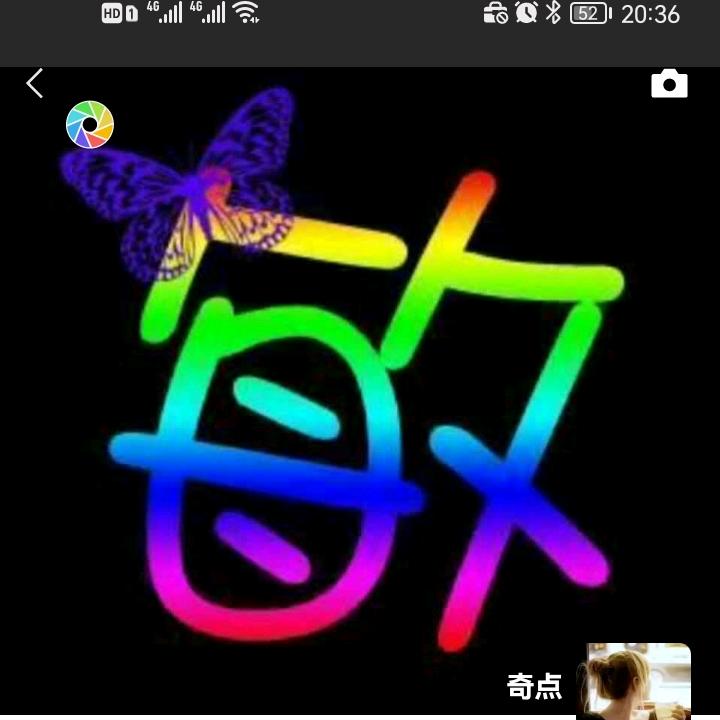Go back using the top-left arrow
The width and height of the screenshot is (720, 720).
[35, 84]
